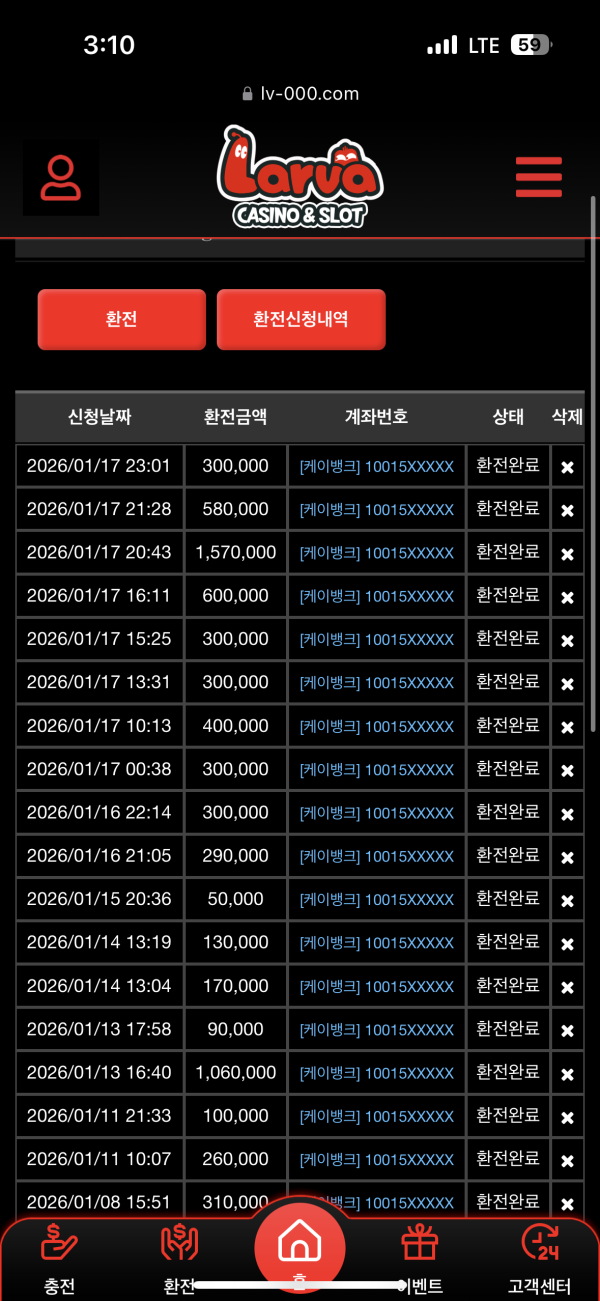
Task: Tap the 환전 button
Action: (121, 320)
